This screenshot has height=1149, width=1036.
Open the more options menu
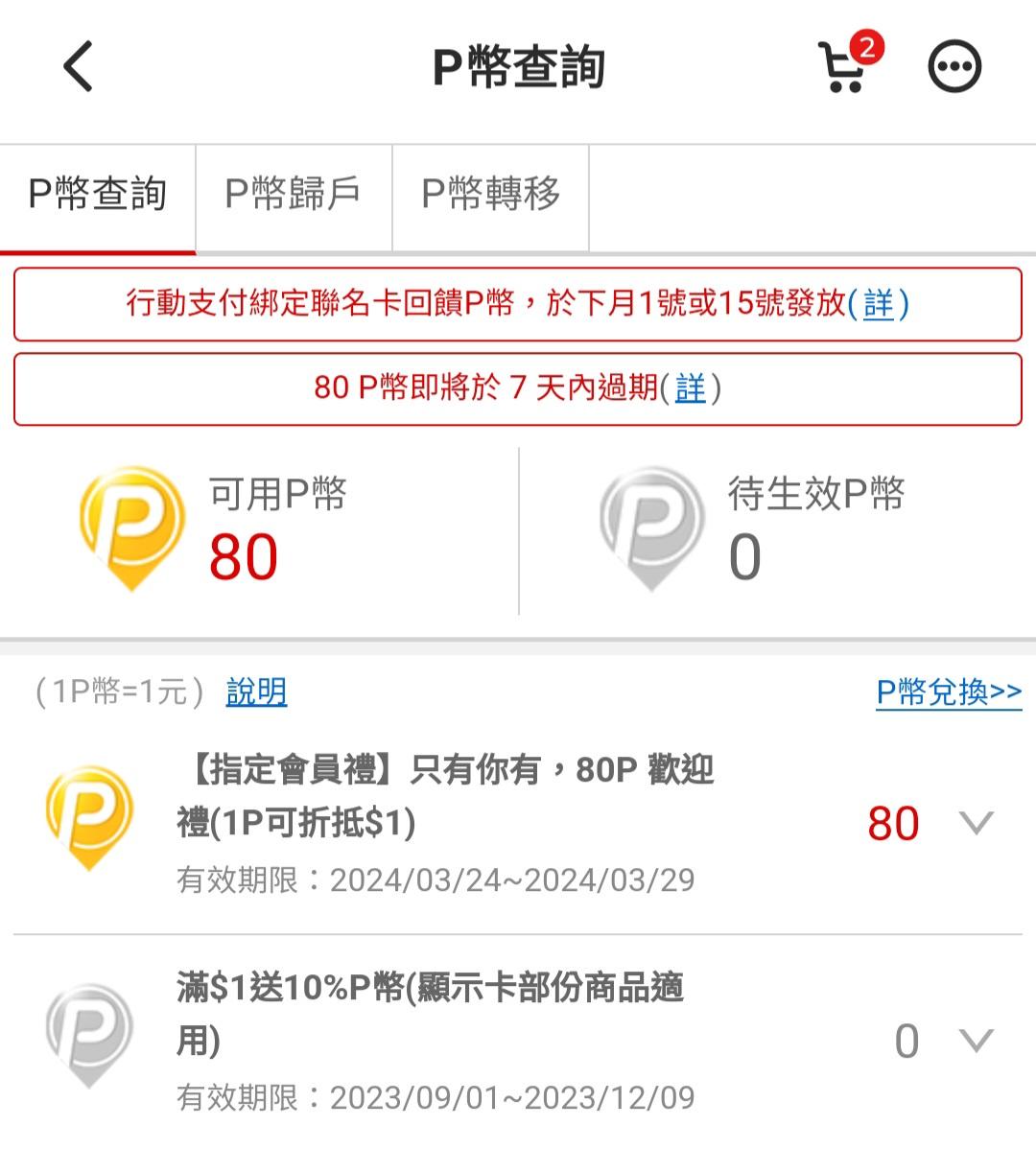pos(954,67)
